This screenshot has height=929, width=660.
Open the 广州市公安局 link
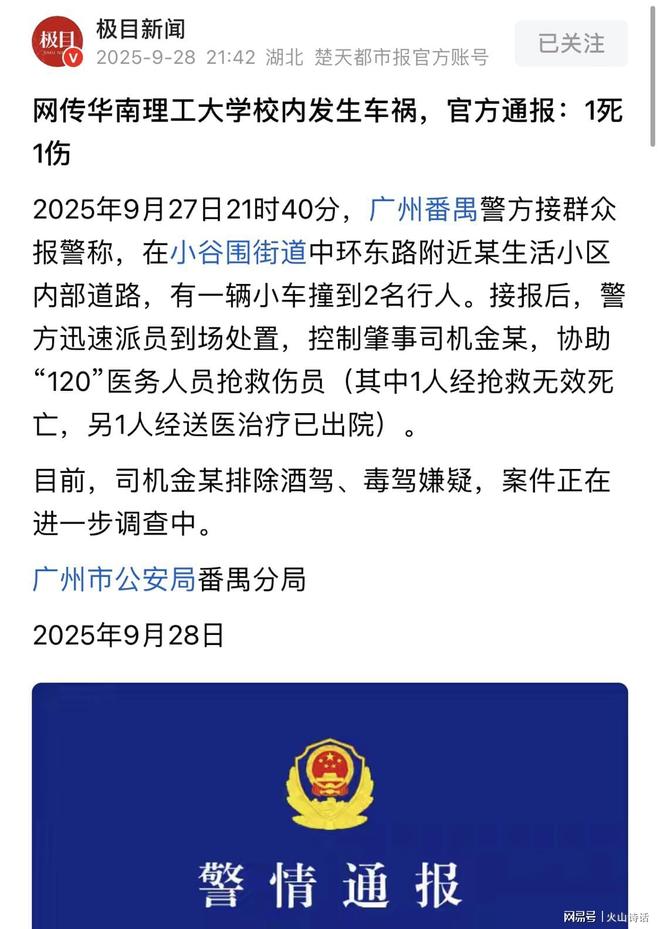pyautogui.click(x=113, y=578)
